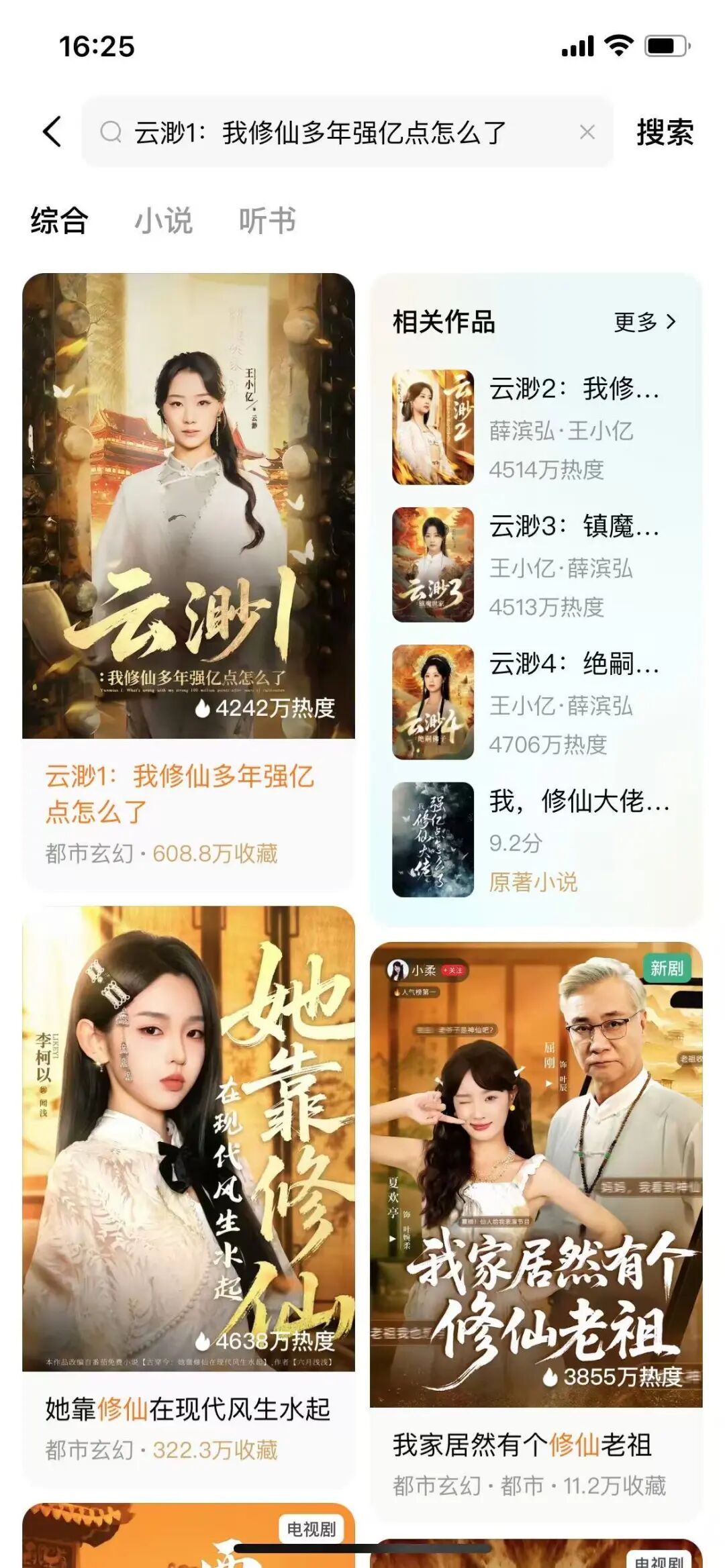Viewport: 725px width, 1568px height.
Task: Switch to the 综合 tab
Action: click(59, 221)
